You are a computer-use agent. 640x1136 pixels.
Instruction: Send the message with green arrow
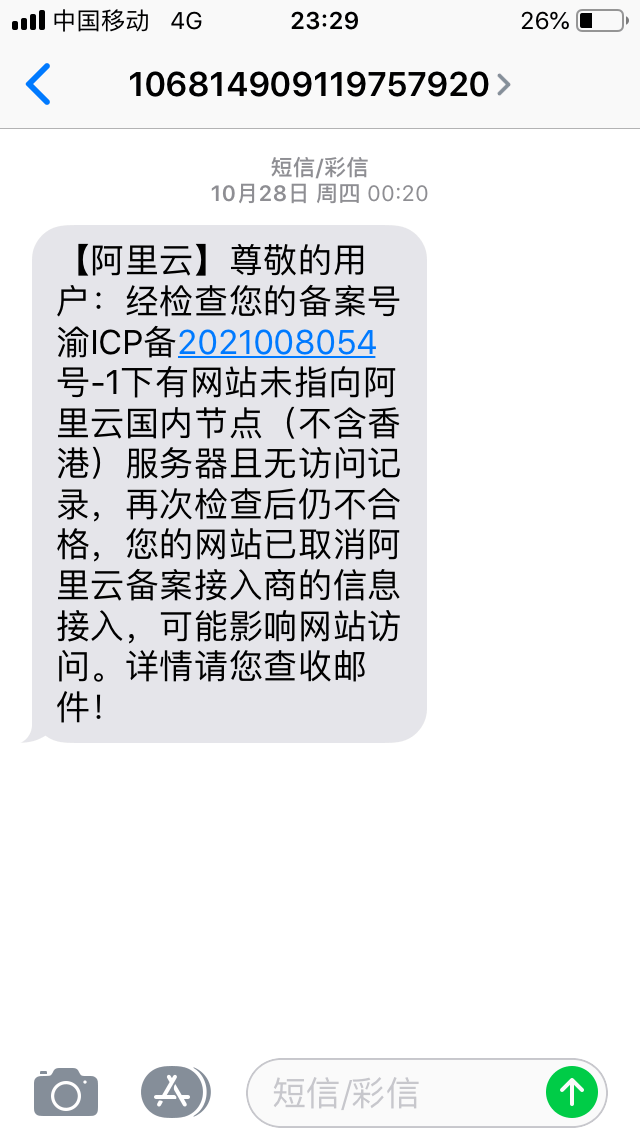tap(572, 1092)
